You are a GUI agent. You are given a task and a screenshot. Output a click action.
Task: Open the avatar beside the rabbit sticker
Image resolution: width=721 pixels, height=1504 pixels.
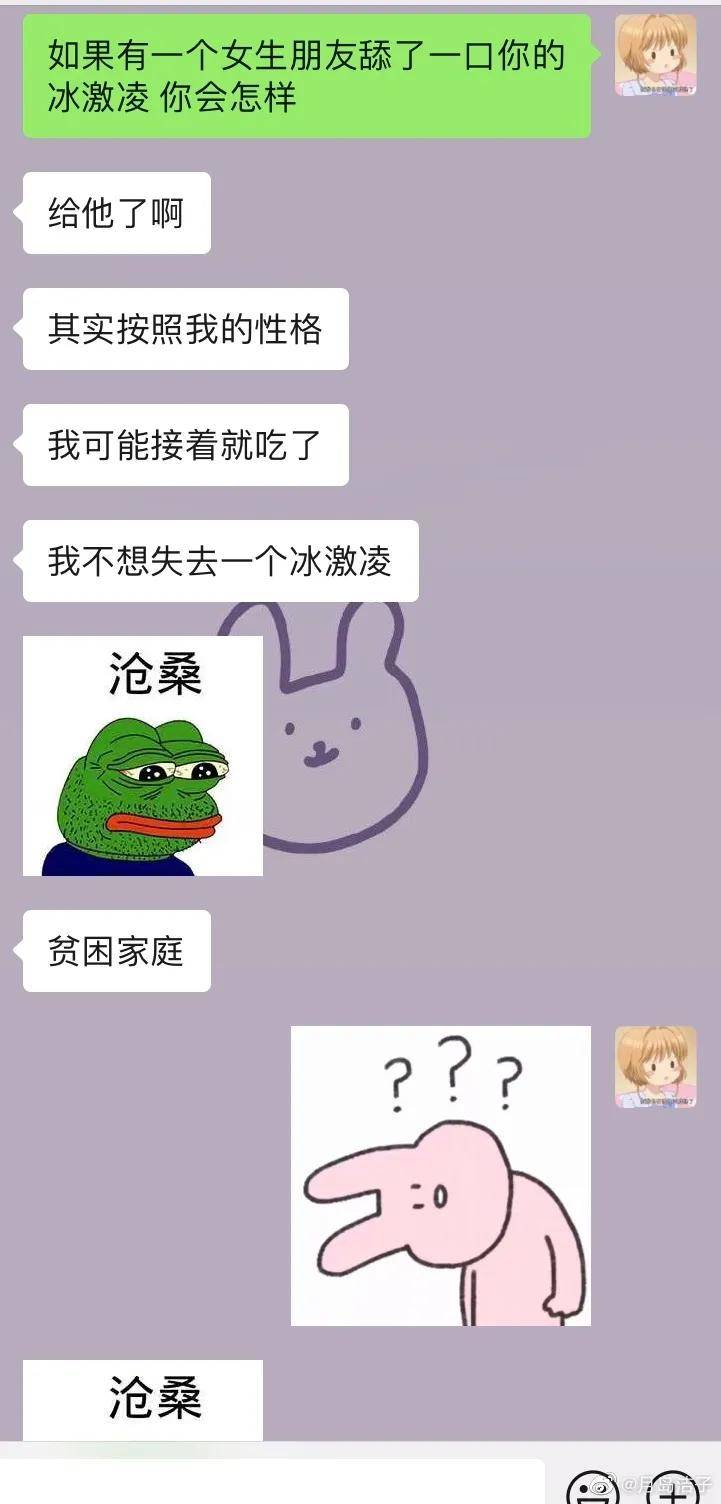(655, 1067)
